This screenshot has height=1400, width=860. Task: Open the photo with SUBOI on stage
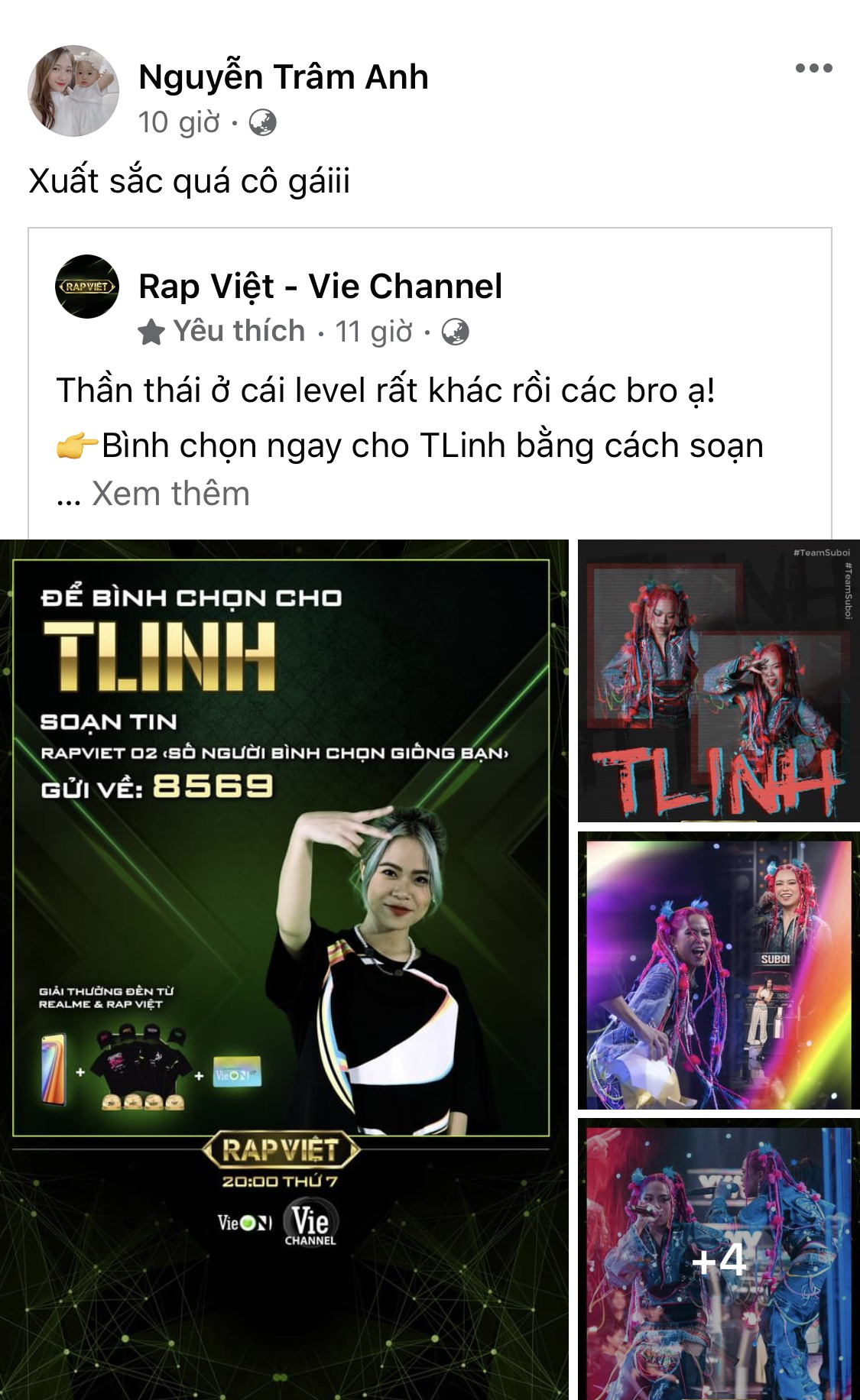tap(719, 971)
